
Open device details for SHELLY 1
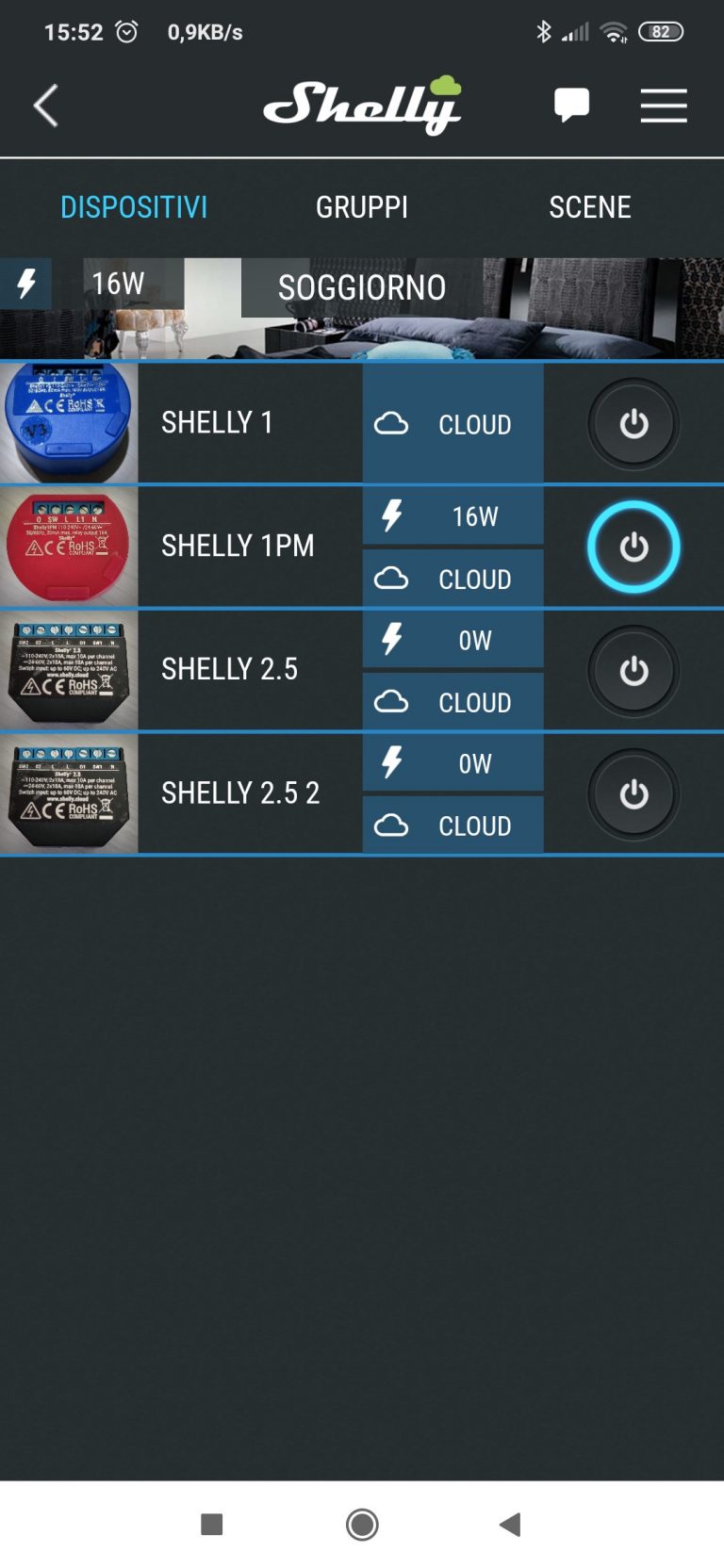(217, 423)
